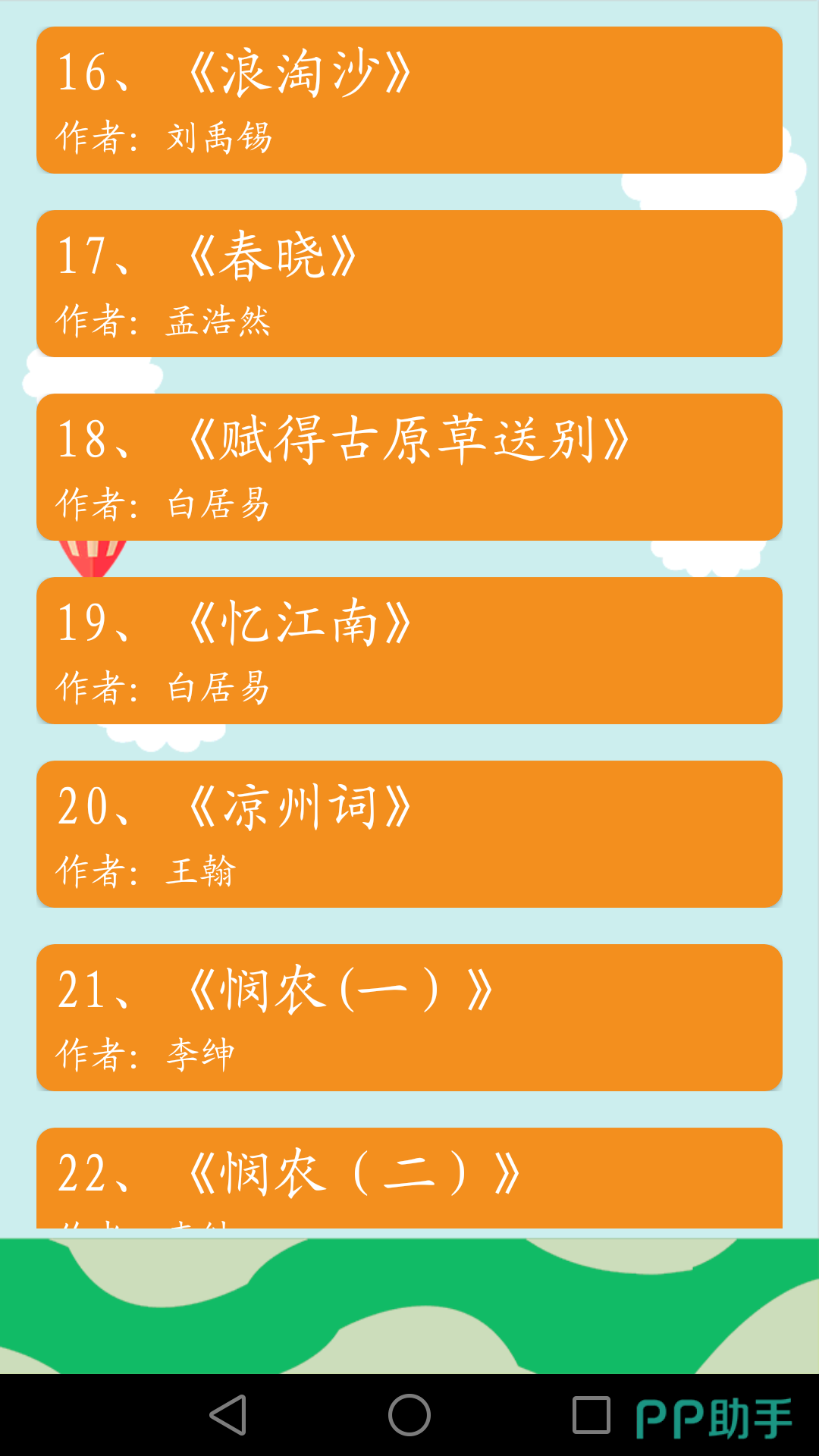Show recent apps
Image resolution: width=819 pixels, height=1456 pixels.
(x=591, y=1415)
